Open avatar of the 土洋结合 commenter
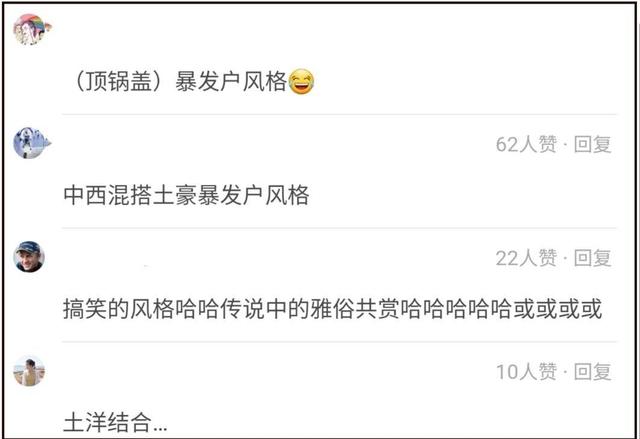 (29, 371)
